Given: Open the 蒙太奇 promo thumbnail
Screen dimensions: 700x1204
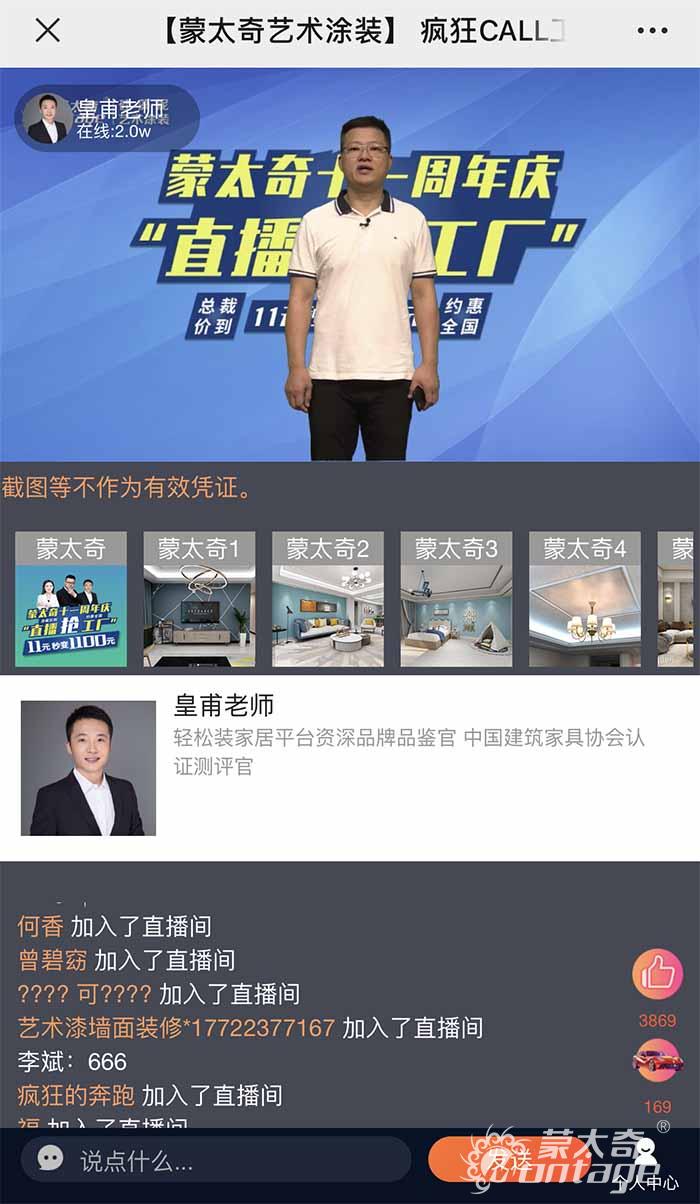Looking at the screenshot, I should coord(71,600).
